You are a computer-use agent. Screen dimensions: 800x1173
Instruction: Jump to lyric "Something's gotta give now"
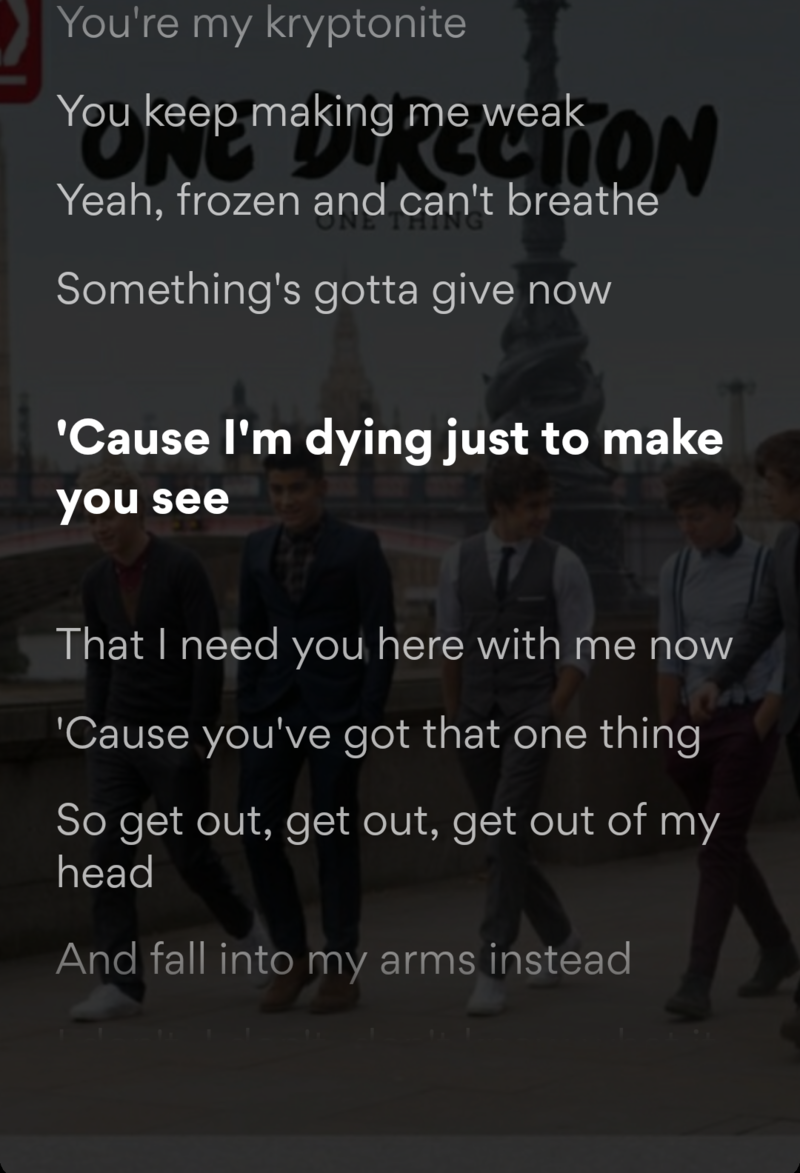tap(333, 290)
